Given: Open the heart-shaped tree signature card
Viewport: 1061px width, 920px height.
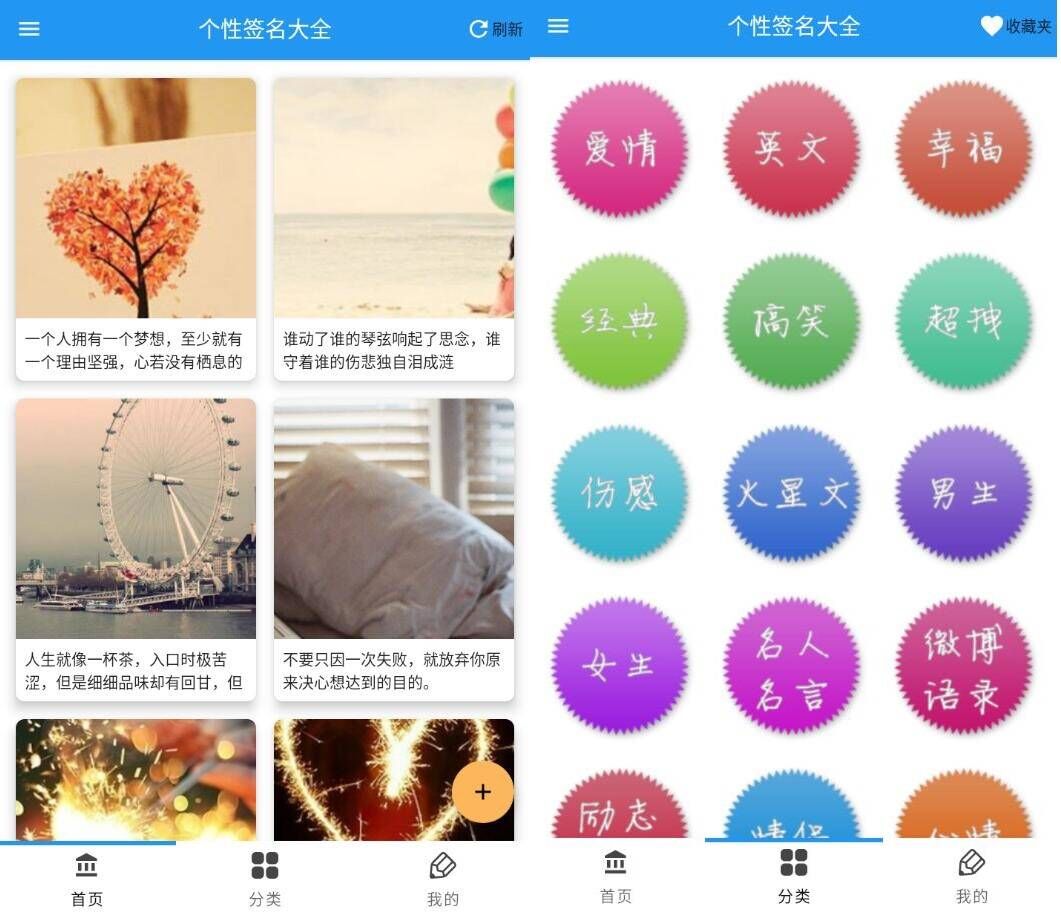Looking at the screenshot, I should 136,229.
